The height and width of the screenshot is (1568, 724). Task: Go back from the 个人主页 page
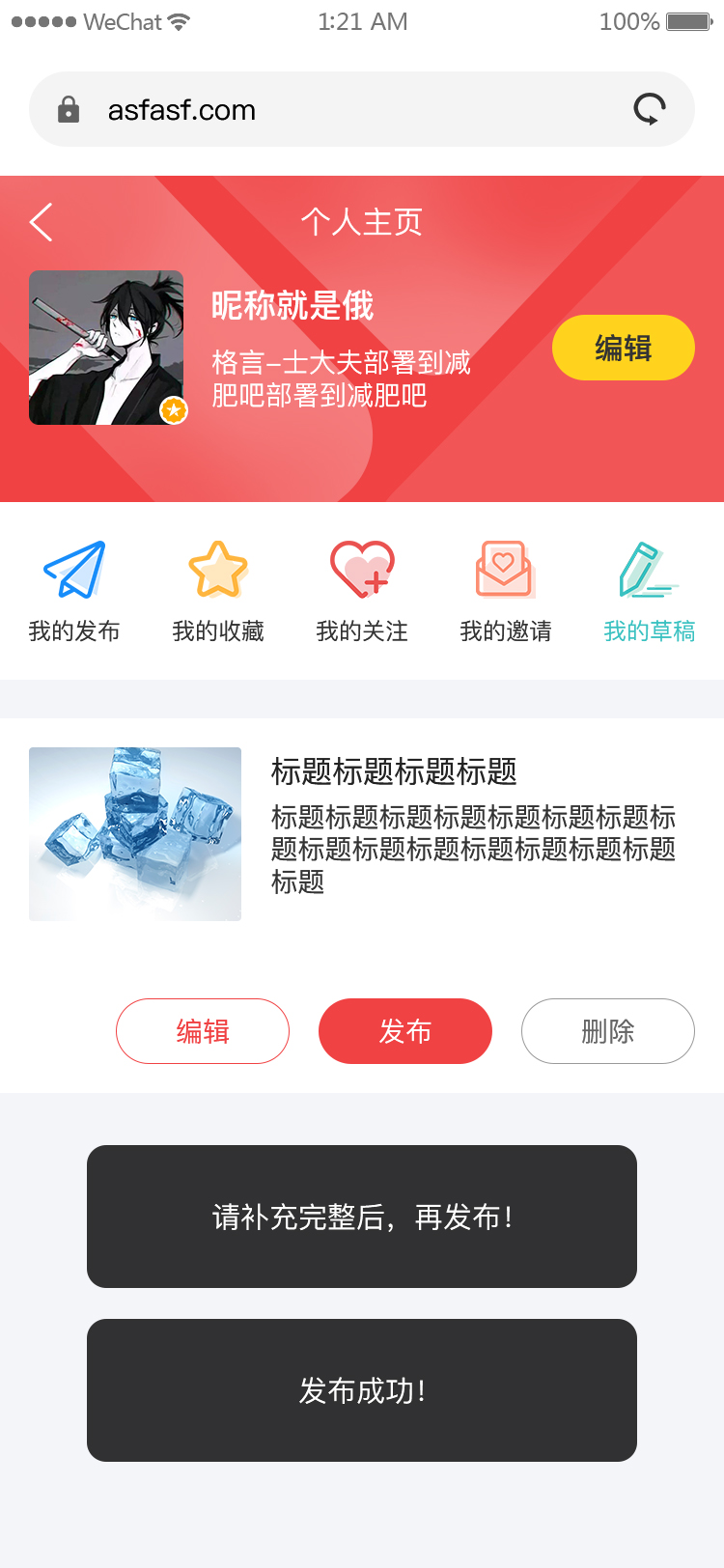click(x=42, y=222)
